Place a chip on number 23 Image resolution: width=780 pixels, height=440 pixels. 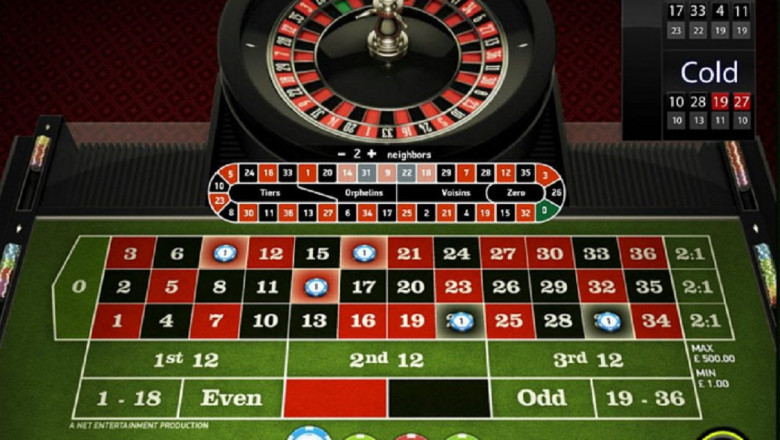(458, 287)
